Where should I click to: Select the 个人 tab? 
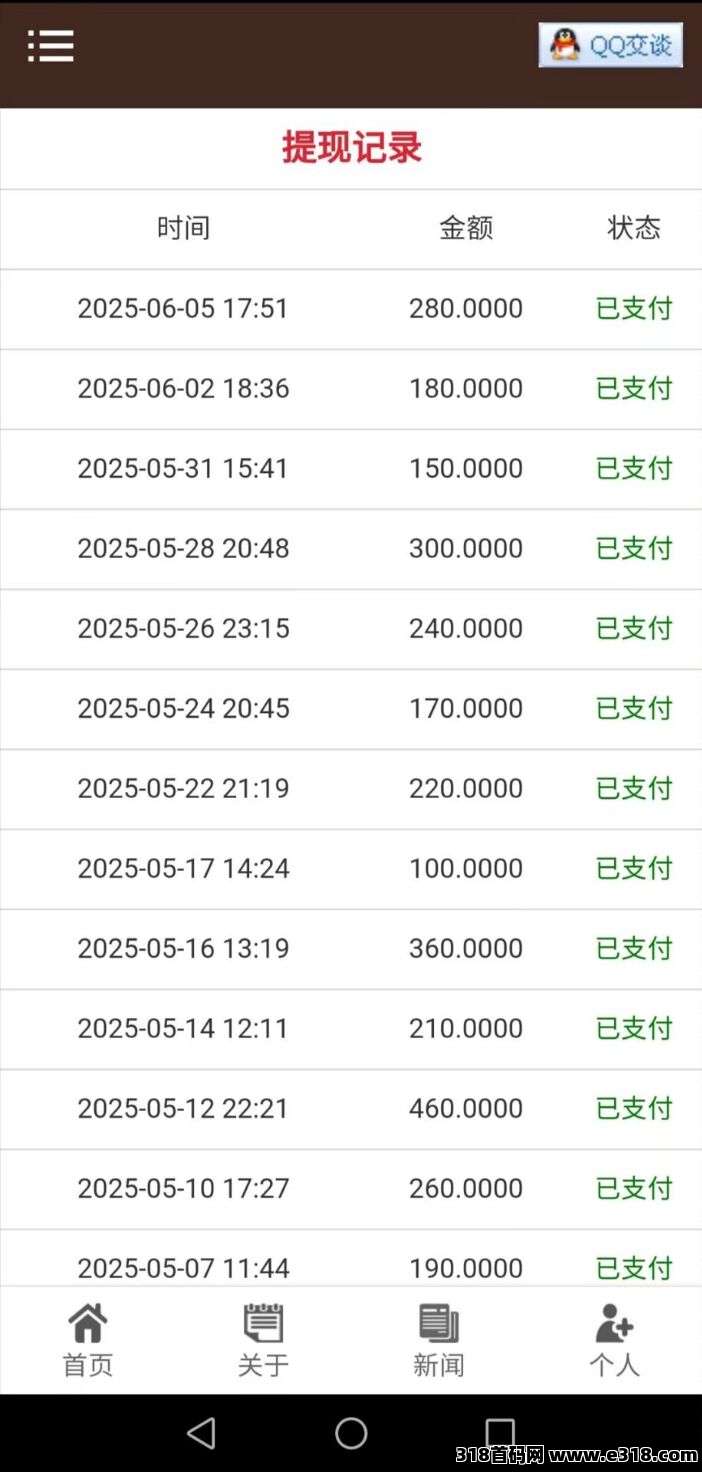point(614,1340)
